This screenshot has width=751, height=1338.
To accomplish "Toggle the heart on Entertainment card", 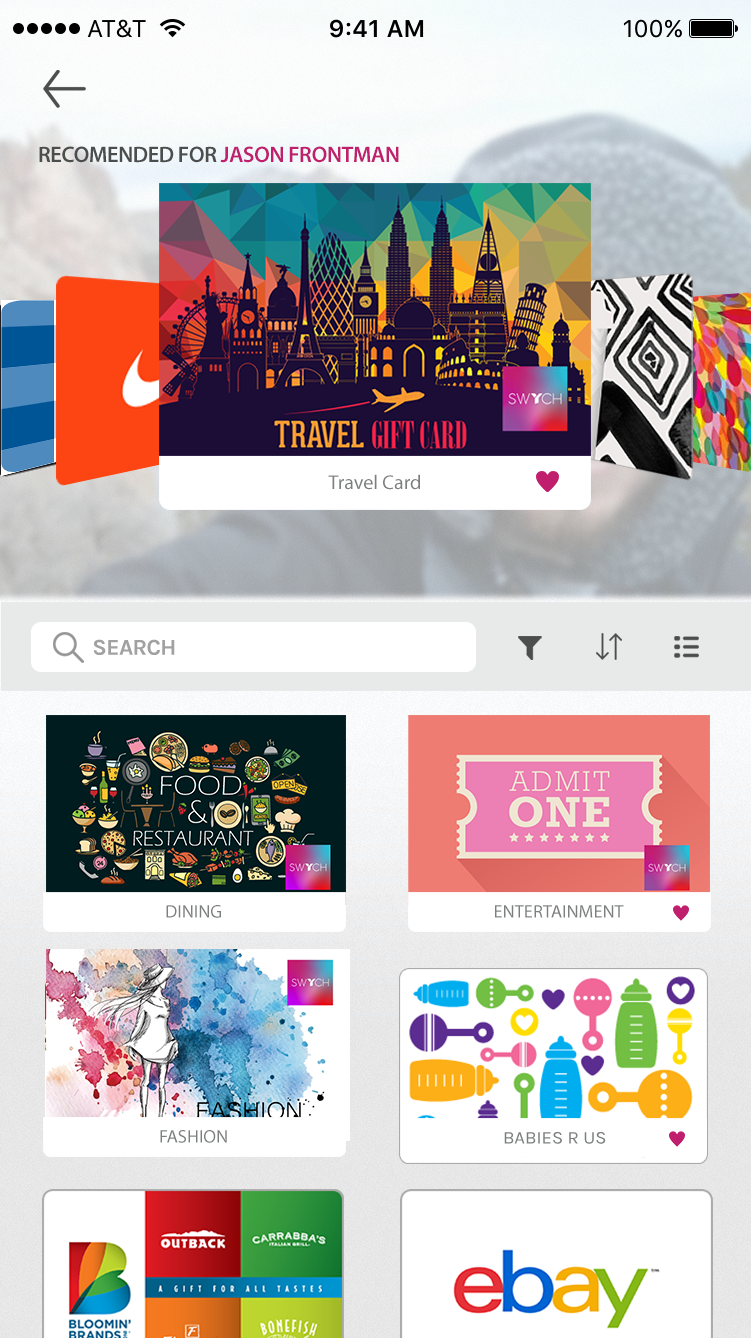I will (x=681, y=912).
